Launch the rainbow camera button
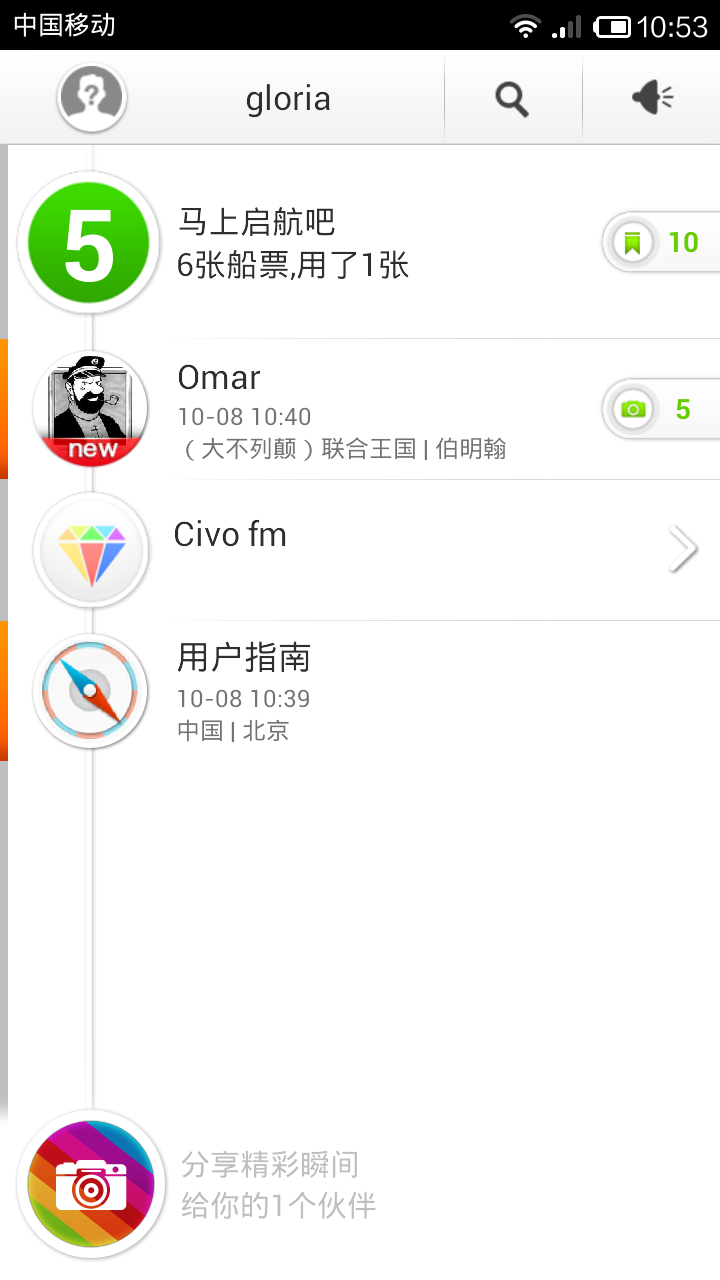 91,1184
